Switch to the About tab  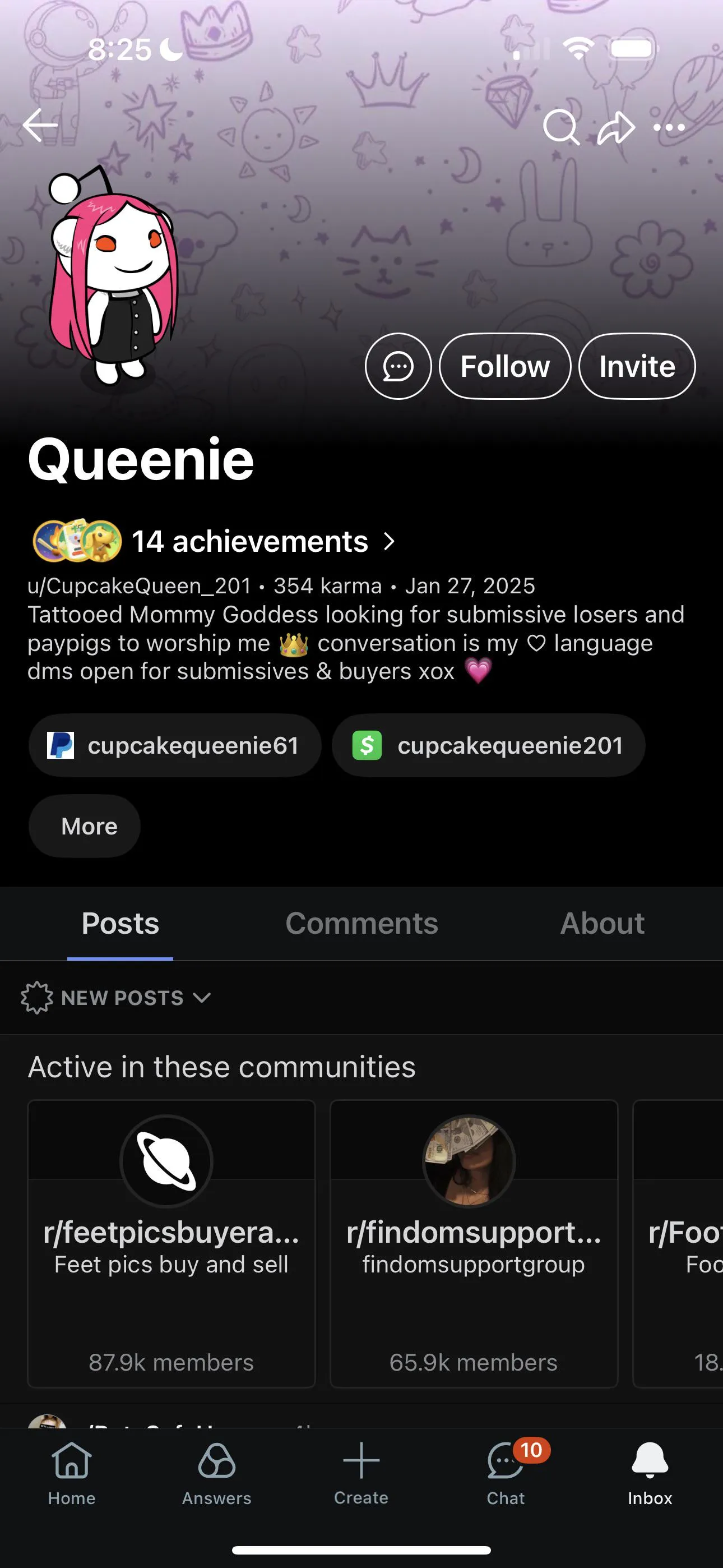[602, 923]
